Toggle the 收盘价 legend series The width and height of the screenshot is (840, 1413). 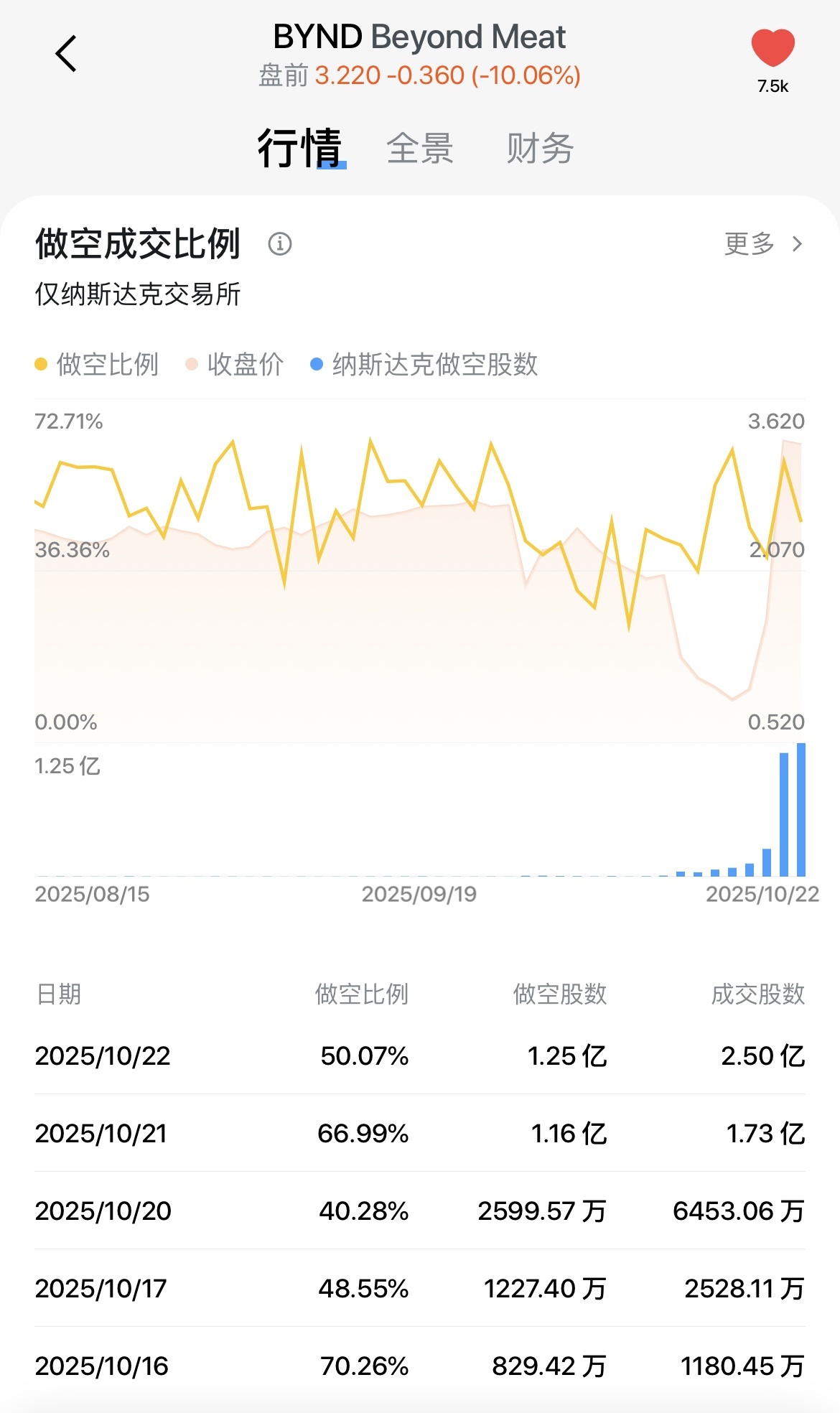pyautogui.click(x=235, y=365)
